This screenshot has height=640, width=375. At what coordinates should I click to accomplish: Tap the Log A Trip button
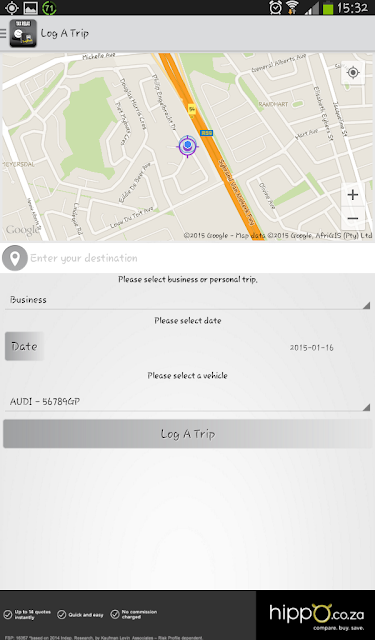coord(188,434)
